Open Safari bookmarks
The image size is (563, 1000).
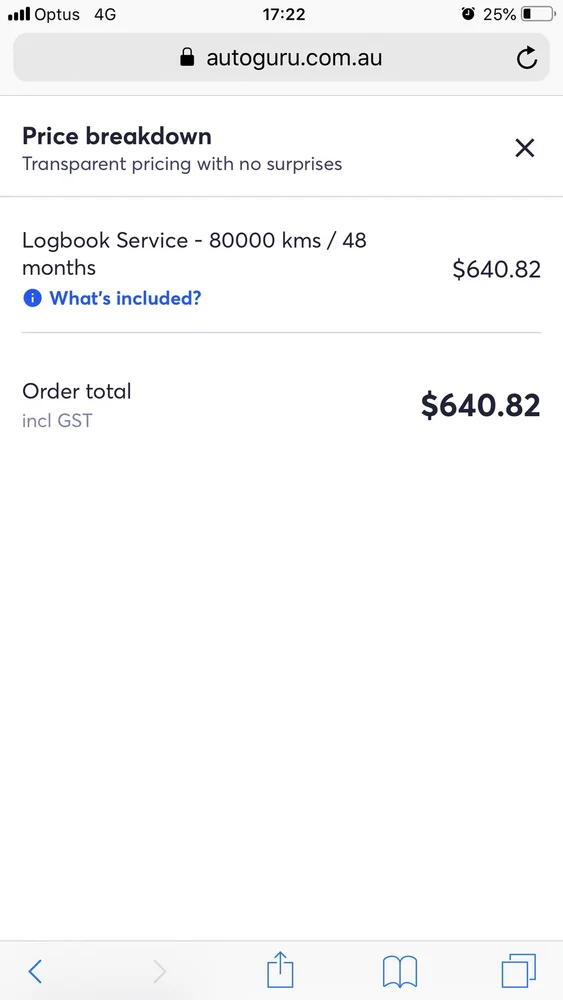click(400, 971)
